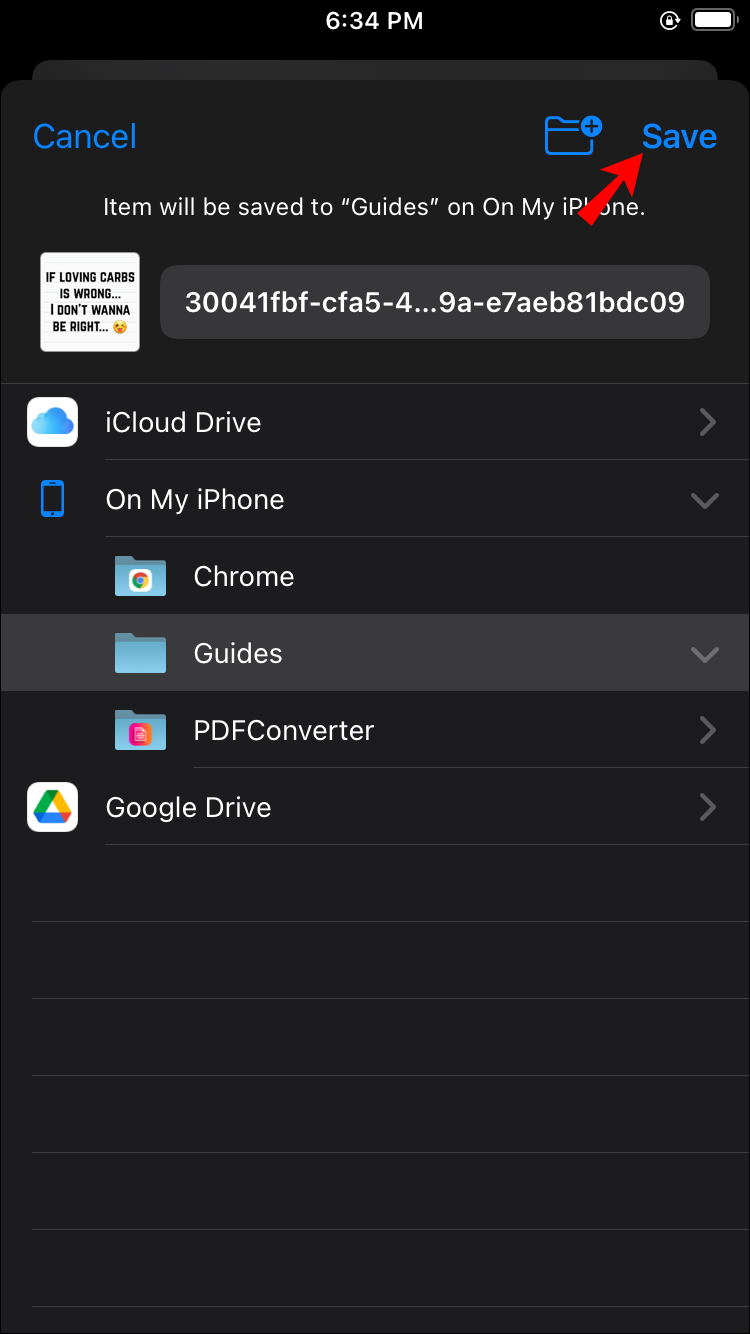The image size is (750, 1334).
Task: Select the Chrome folder
Action: [x=243, y=576]
